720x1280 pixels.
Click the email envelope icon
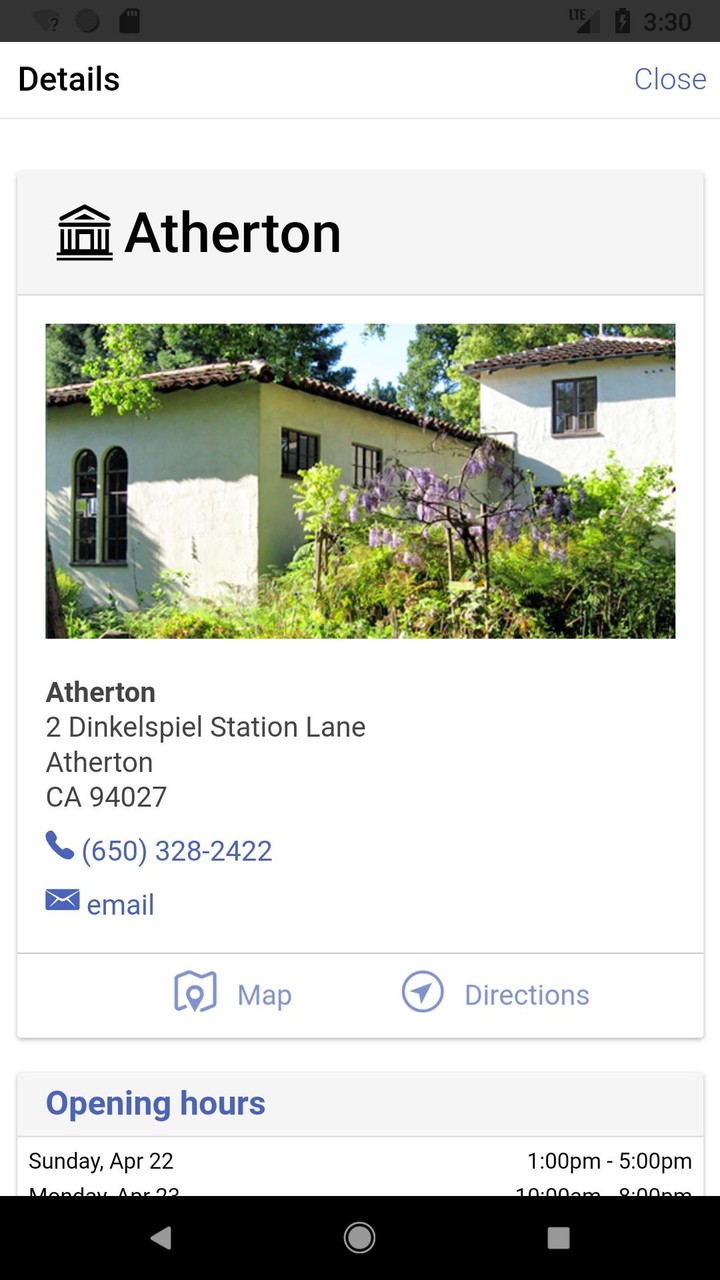62,899
